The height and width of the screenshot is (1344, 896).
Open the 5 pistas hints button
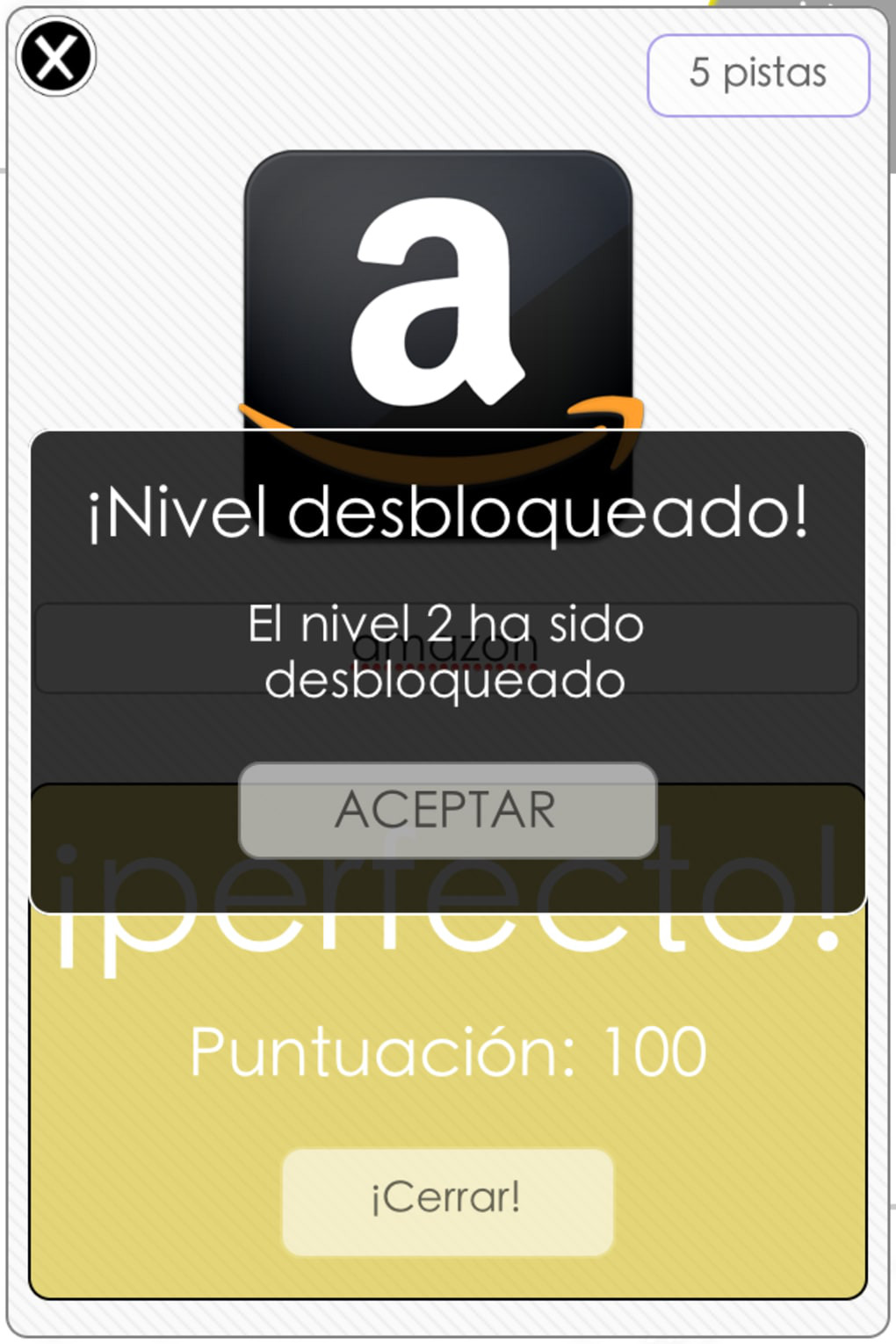(x=758, y=74)
